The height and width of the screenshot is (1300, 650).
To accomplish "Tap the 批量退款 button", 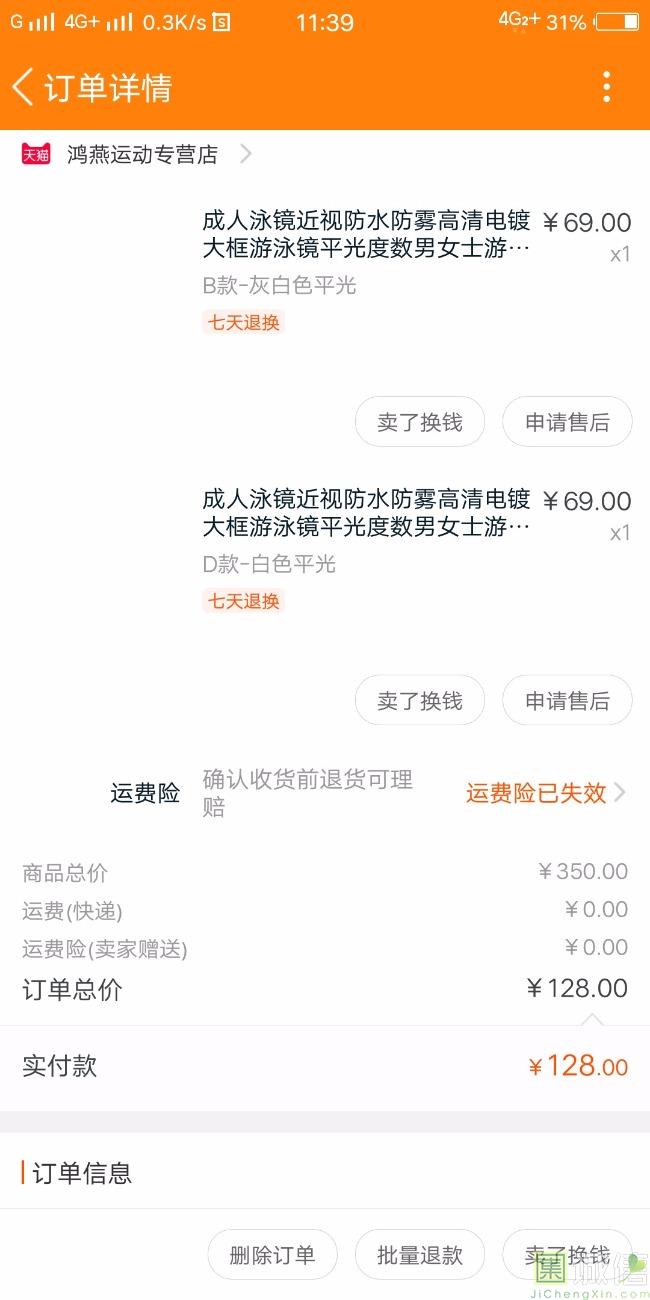I will pos(420,1255).
